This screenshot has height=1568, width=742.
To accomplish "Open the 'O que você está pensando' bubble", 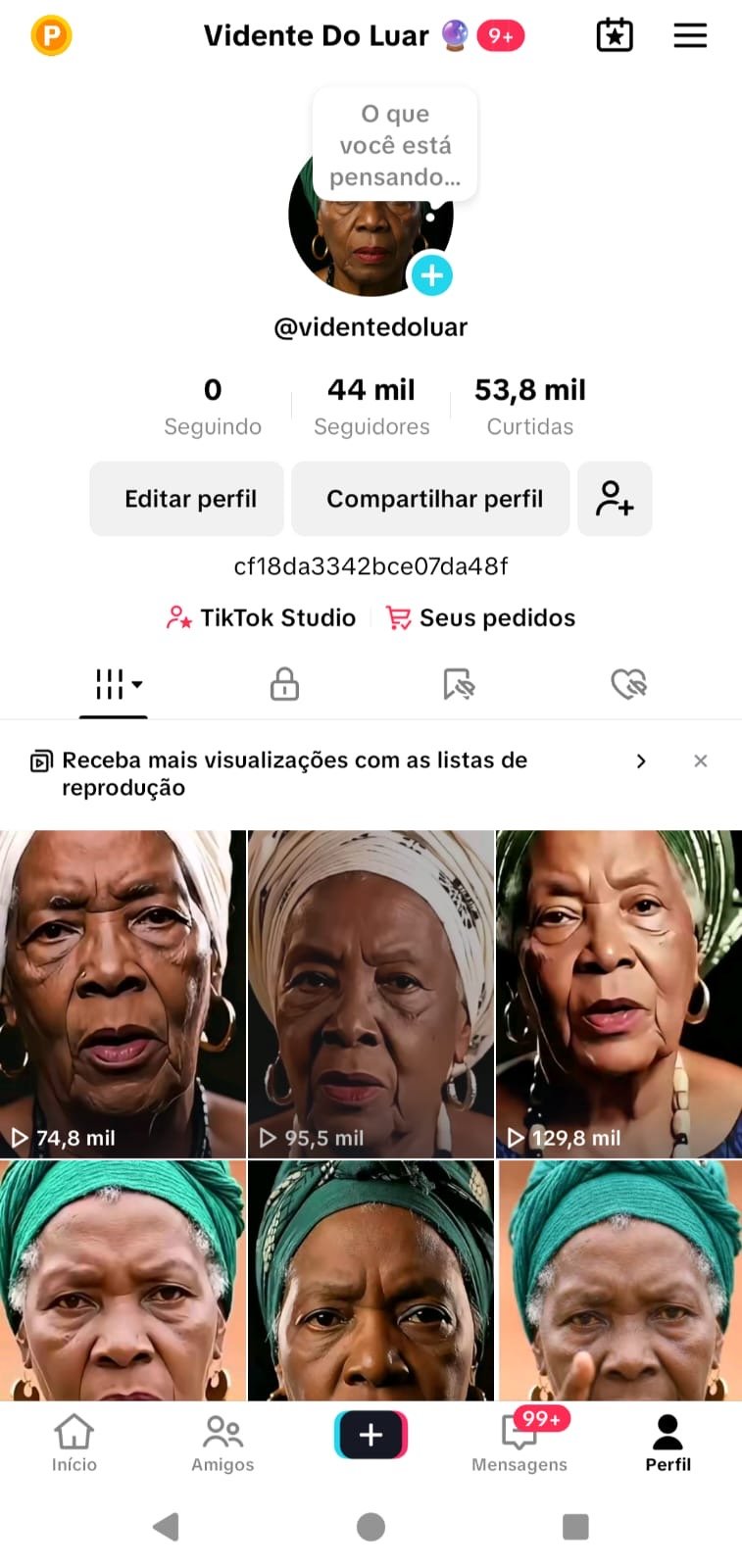I will pos(395,145).
